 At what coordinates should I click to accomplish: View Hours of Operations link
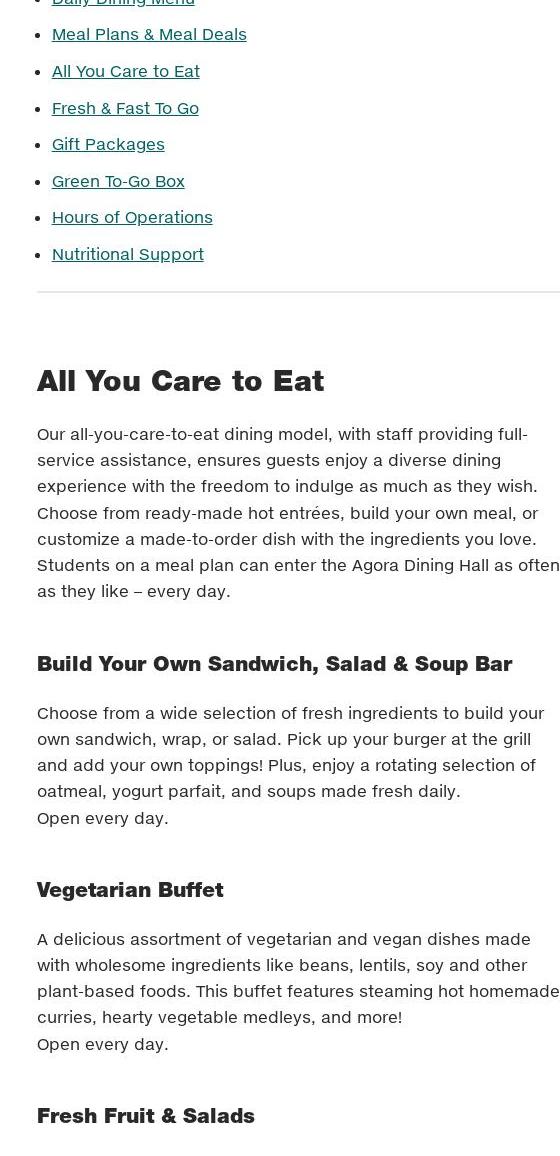coord(132,217)
